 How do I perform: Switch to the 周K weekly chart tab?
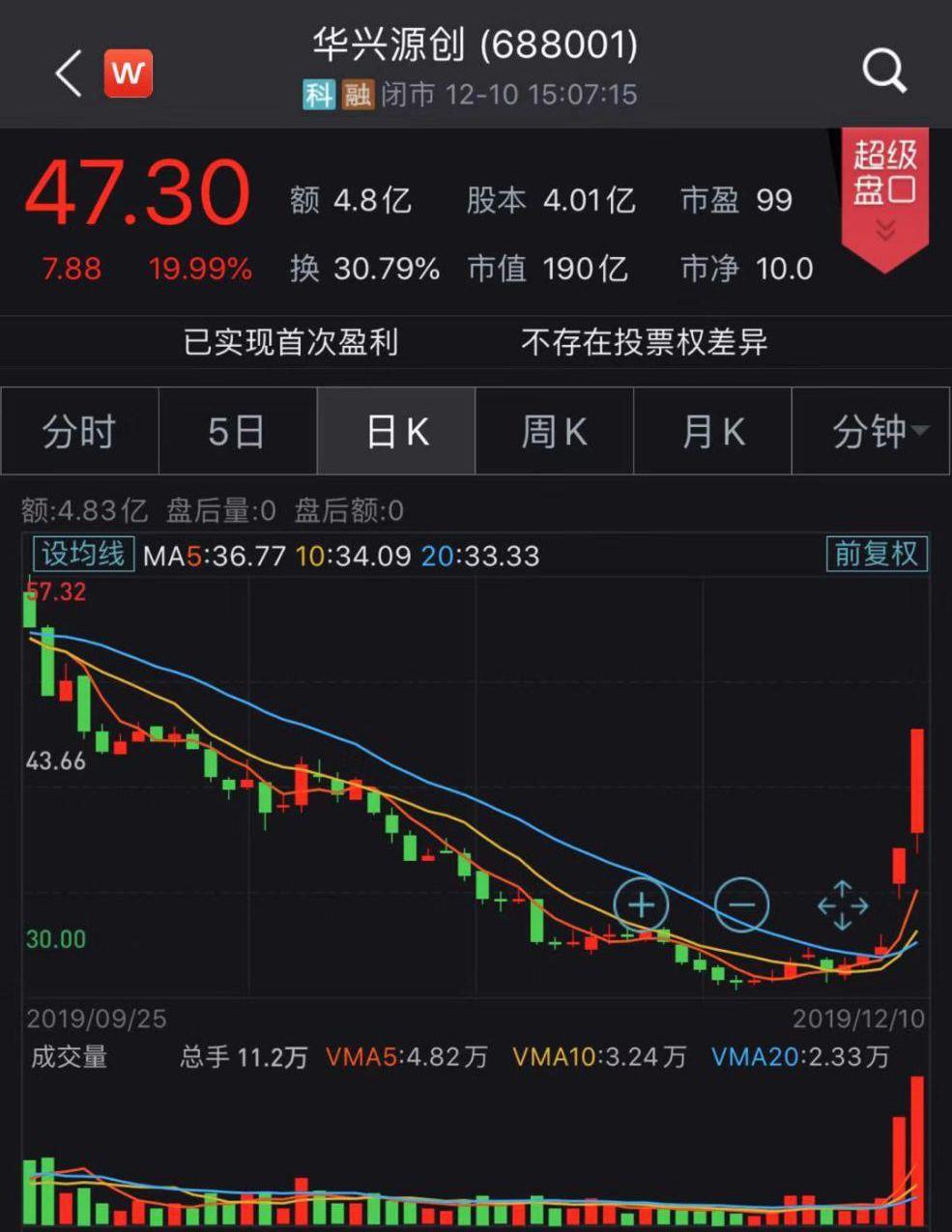click(553, 431)
